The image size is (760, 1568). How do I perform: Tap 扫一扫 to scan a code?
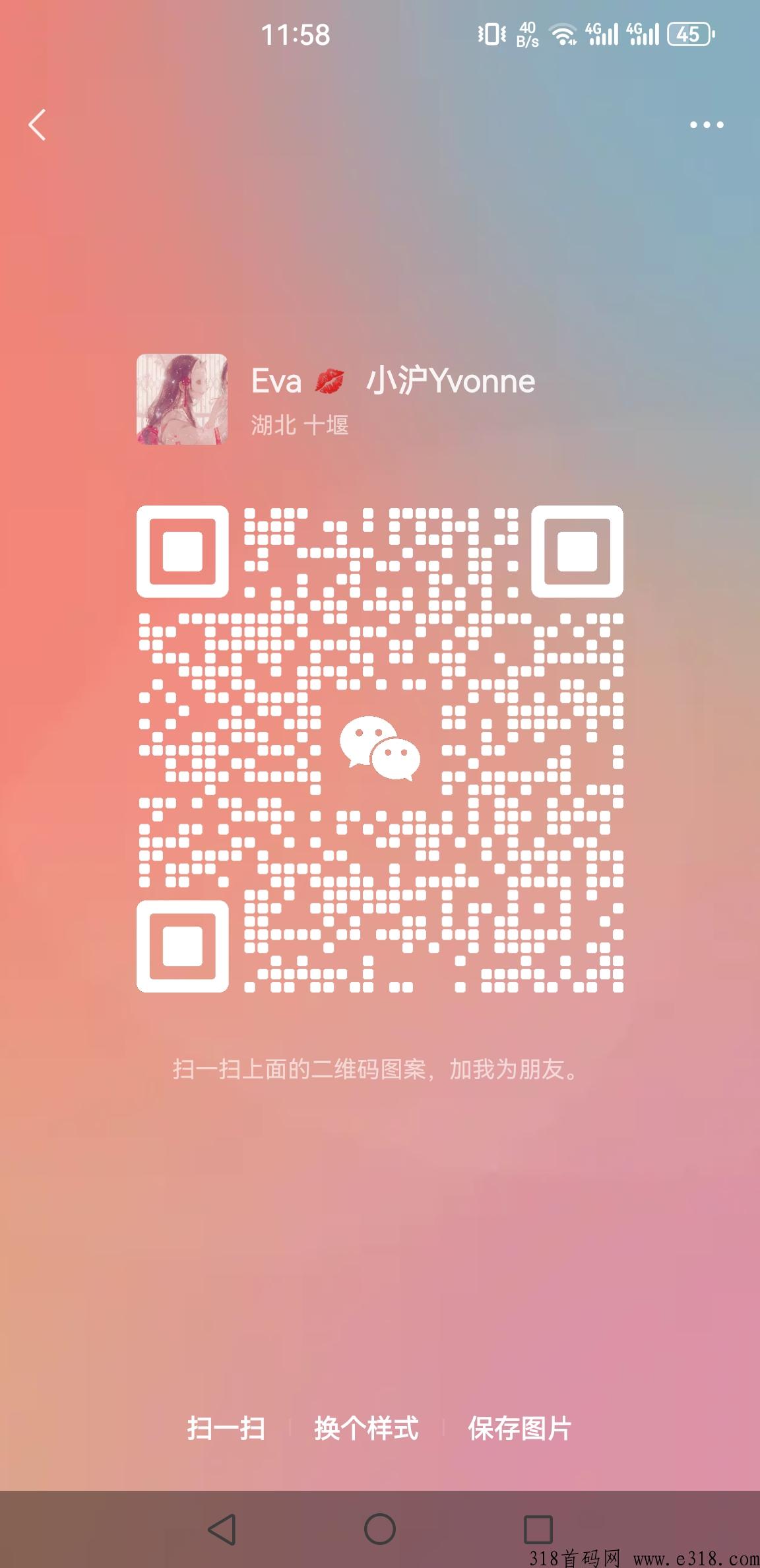tap(226, 1429)
